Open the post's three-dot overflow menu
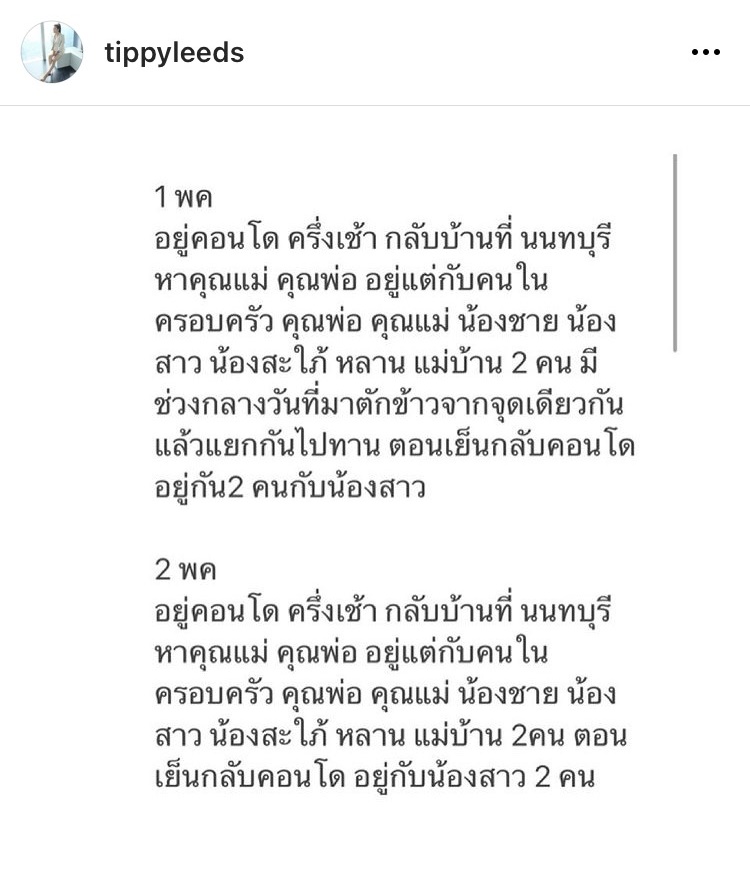The image size is (750, 878). 705,53
